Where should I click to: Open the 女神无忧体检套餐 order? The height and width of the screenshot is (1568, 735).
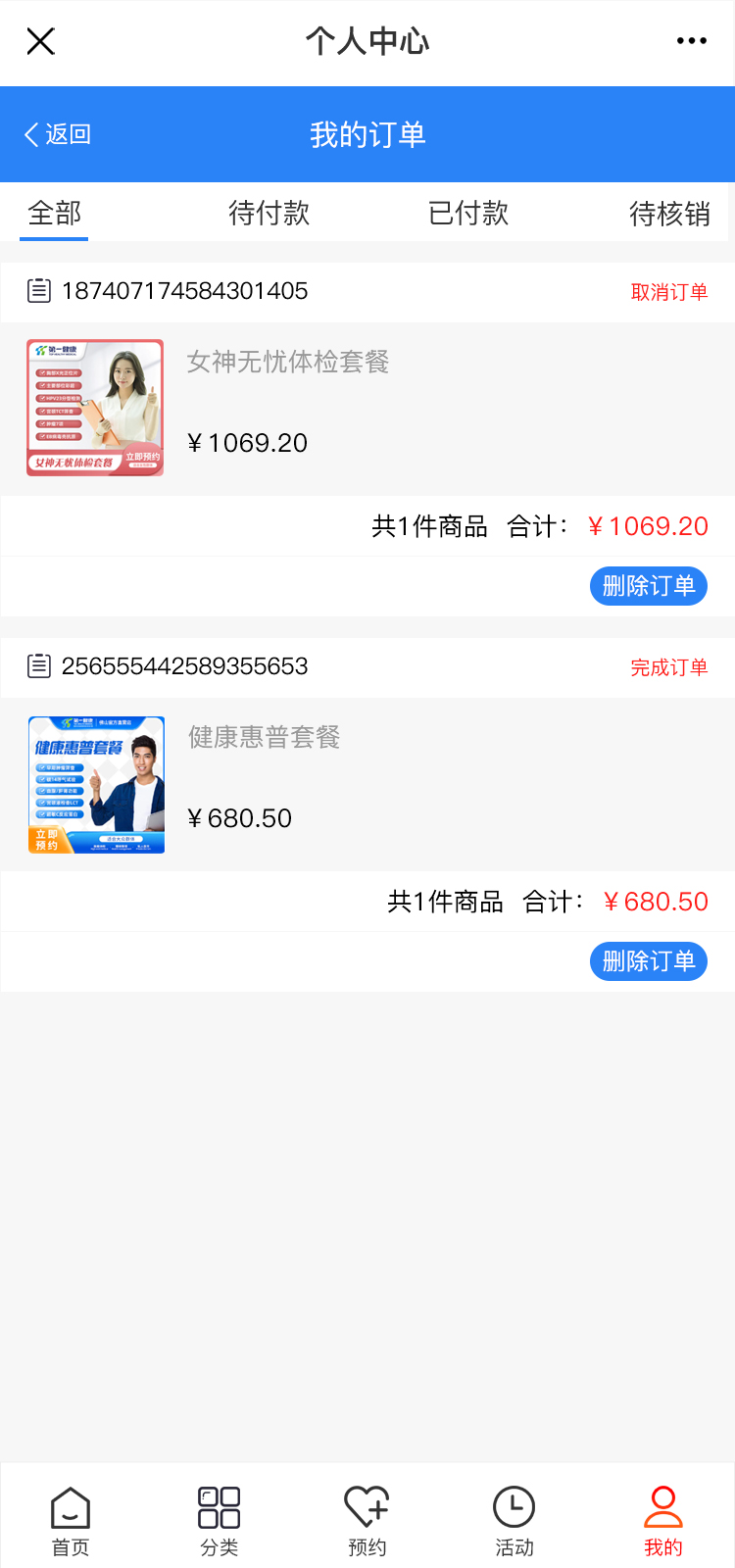pyautogui.click(x=288, y=363)
